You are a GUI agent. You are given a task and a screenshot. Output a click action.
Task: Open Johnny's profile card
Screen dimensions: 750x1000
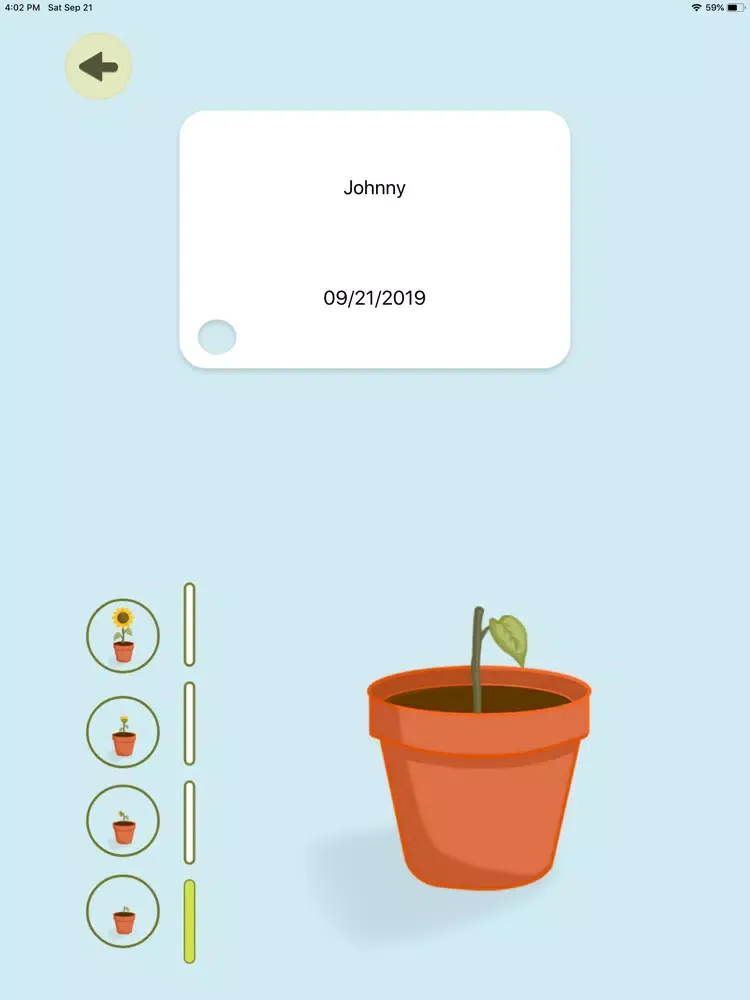375,240
